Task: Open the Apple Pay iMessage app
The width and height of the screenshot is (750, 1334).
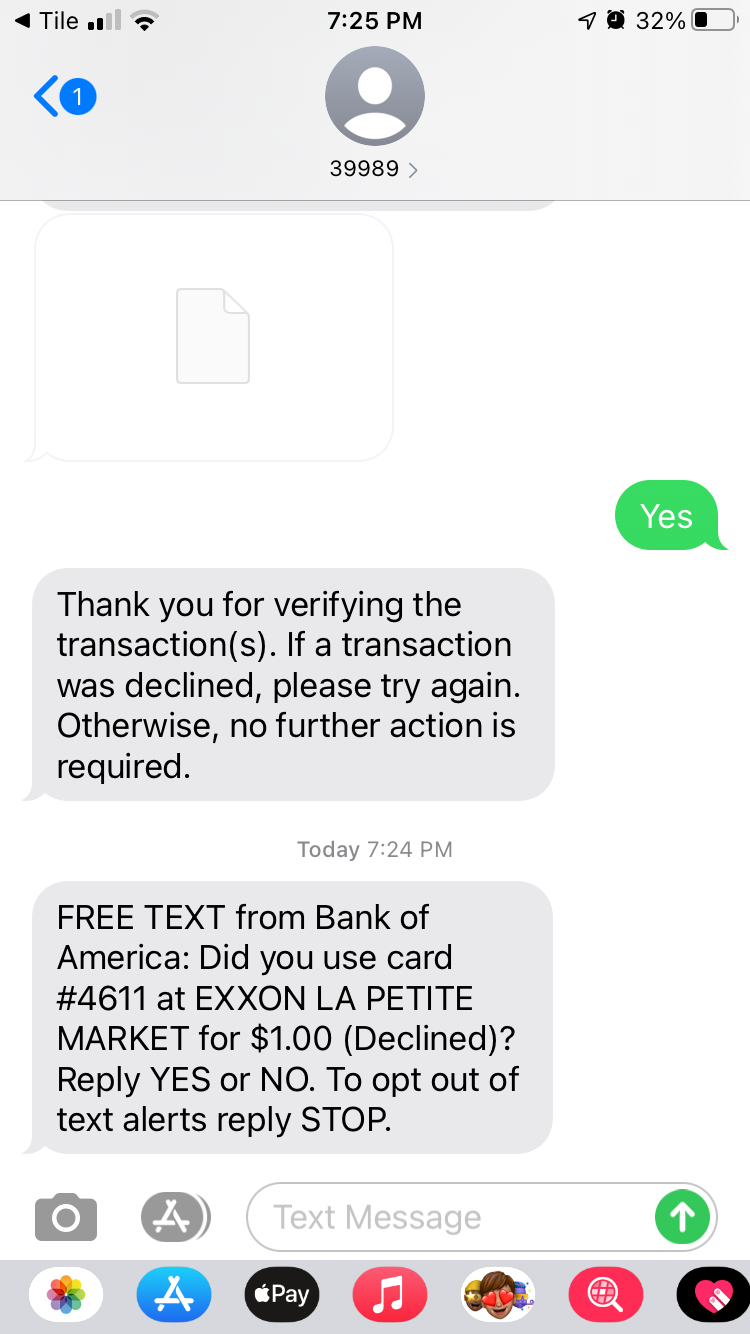Action: coord(282,1294)
